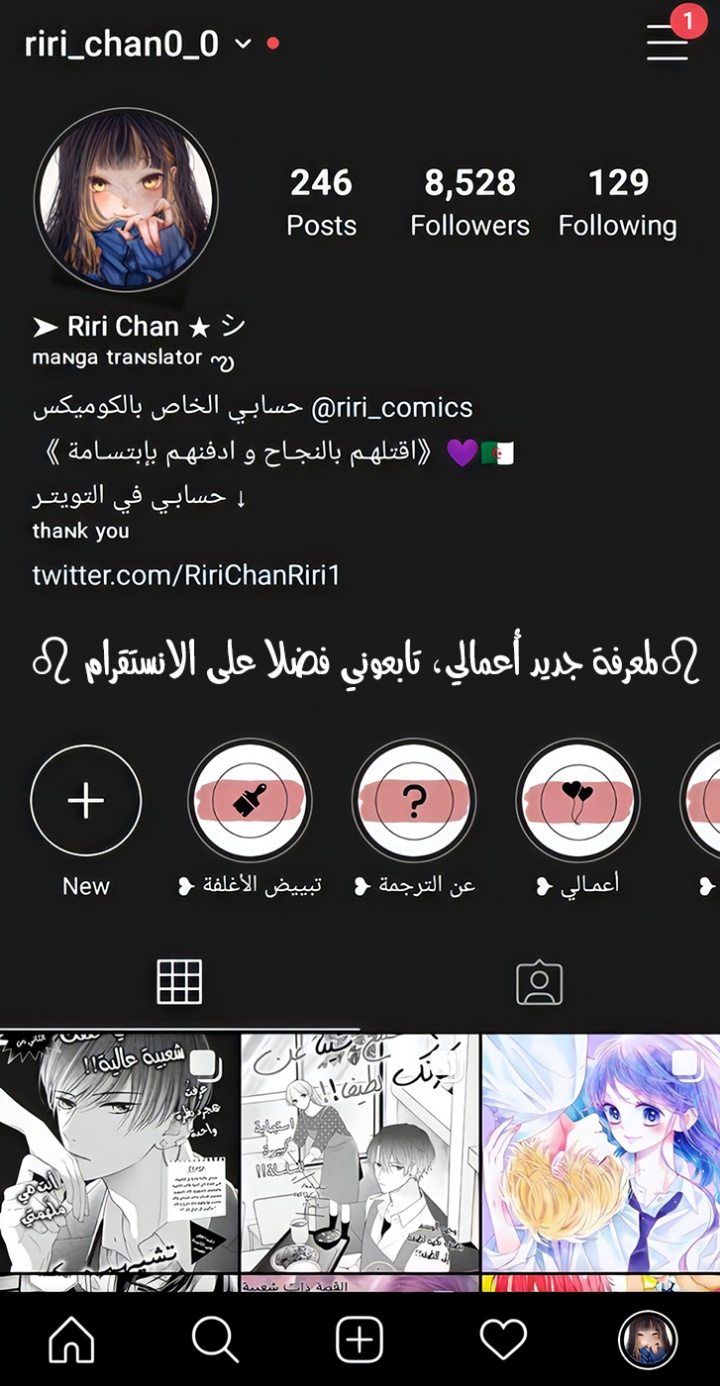
Task: Open the hamburger menu with notification badge
Action: pyautogui.click(x=668, y=42)
